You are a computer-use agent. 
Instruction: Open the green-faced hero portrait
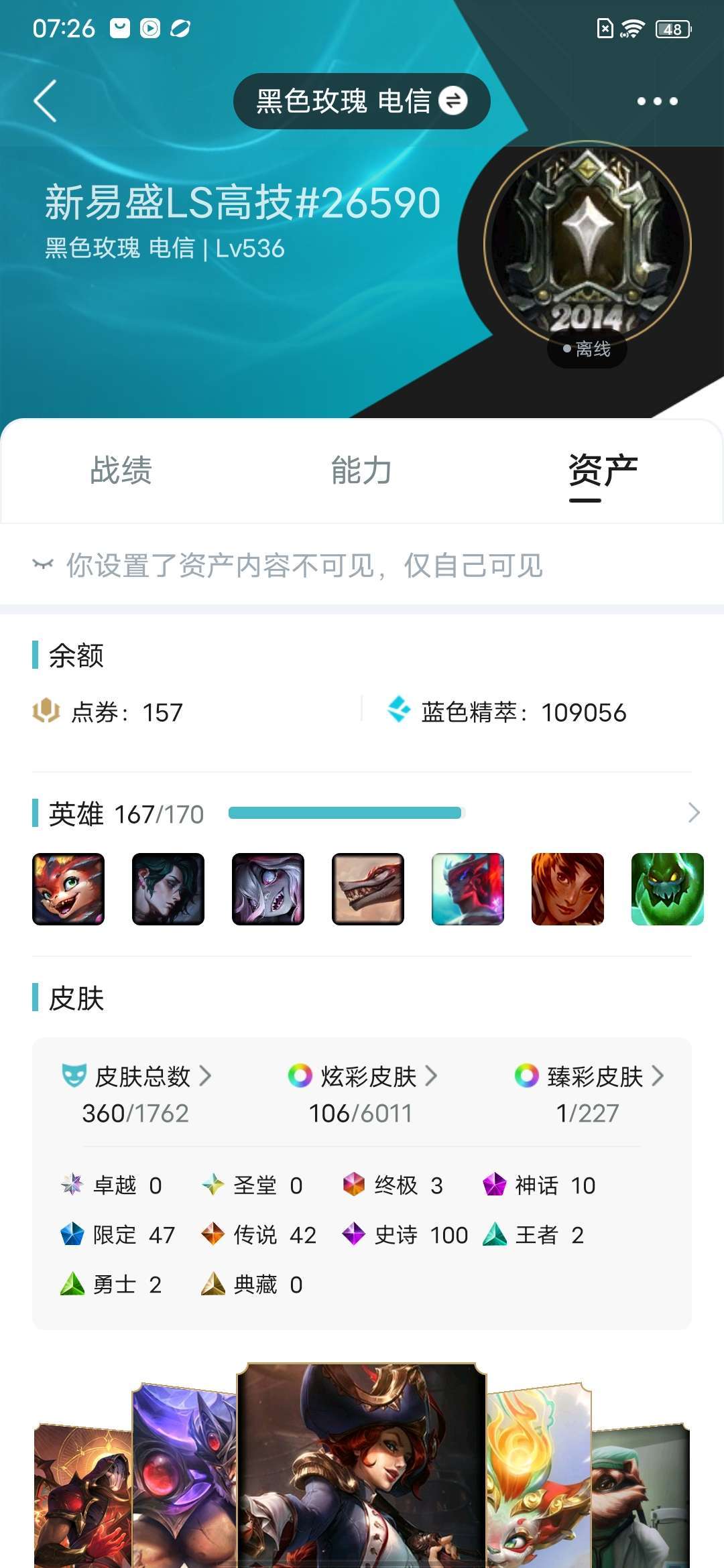coord(668,889)
